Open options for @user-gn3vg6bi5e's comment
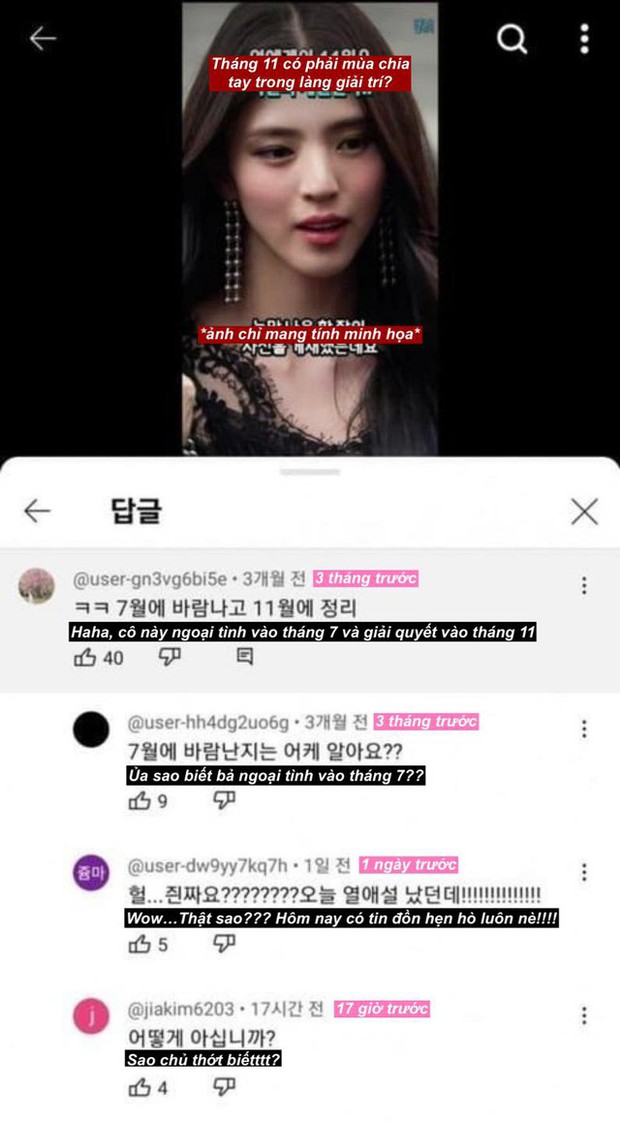 click(x=584, y=586)
